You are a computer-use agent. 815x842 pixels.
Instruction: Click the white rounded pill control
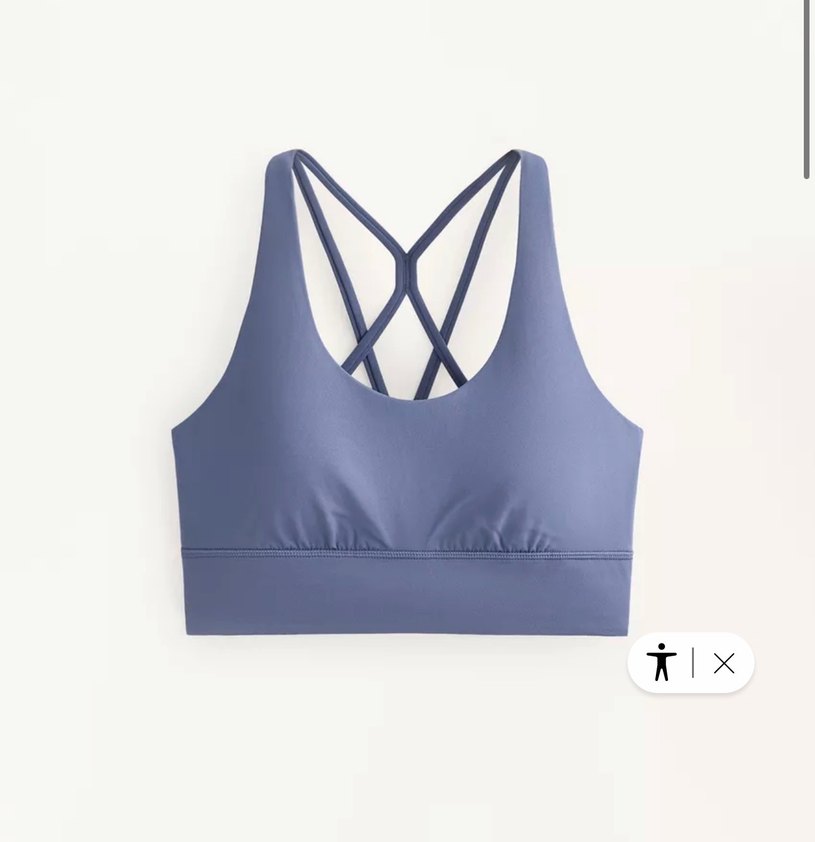click(x=690, y=663)
